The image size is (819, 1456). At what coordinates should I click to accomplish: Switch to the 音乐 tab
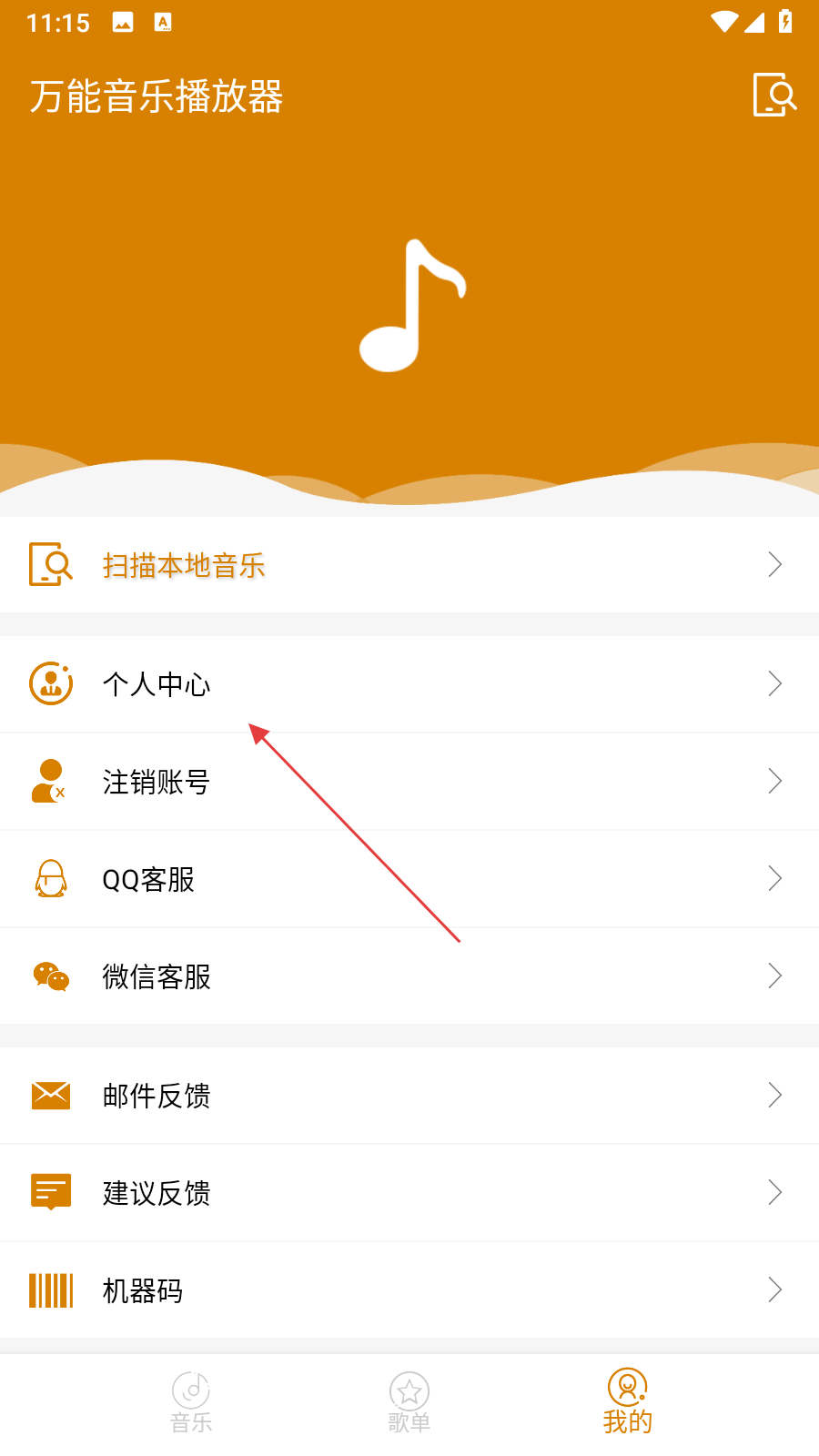tap(191, 1402)
